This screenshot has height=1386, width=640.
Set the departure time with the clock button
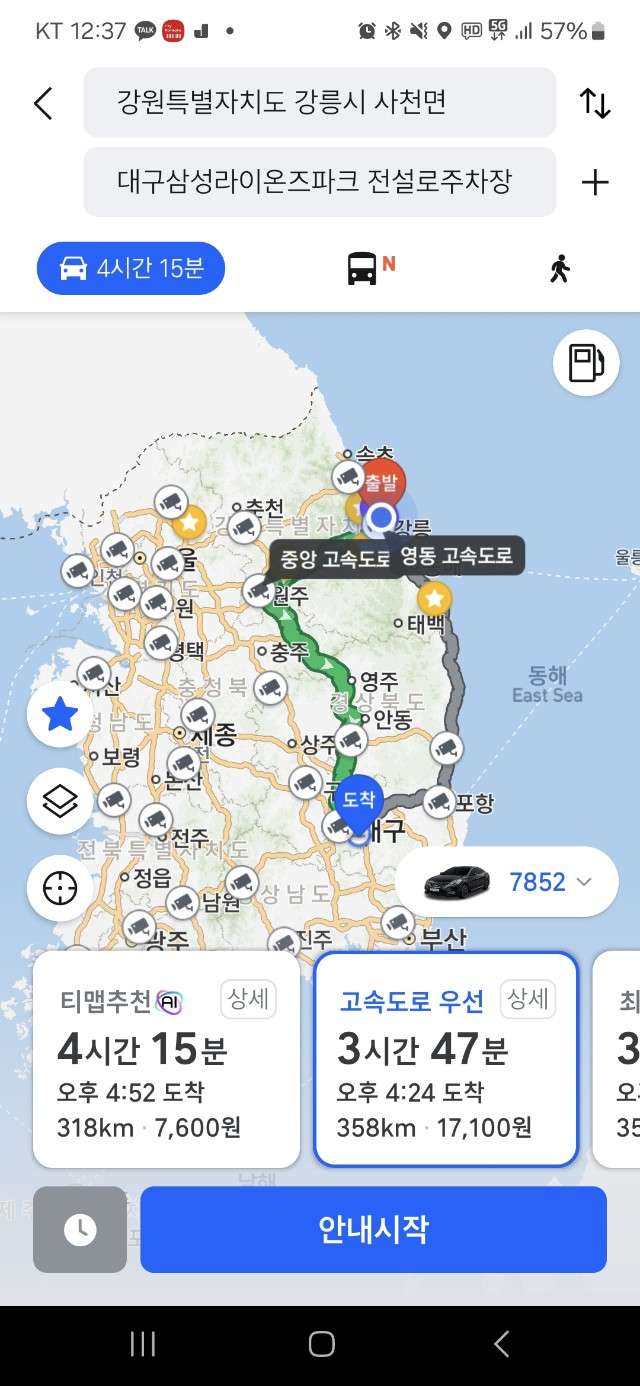[80, 1230]
